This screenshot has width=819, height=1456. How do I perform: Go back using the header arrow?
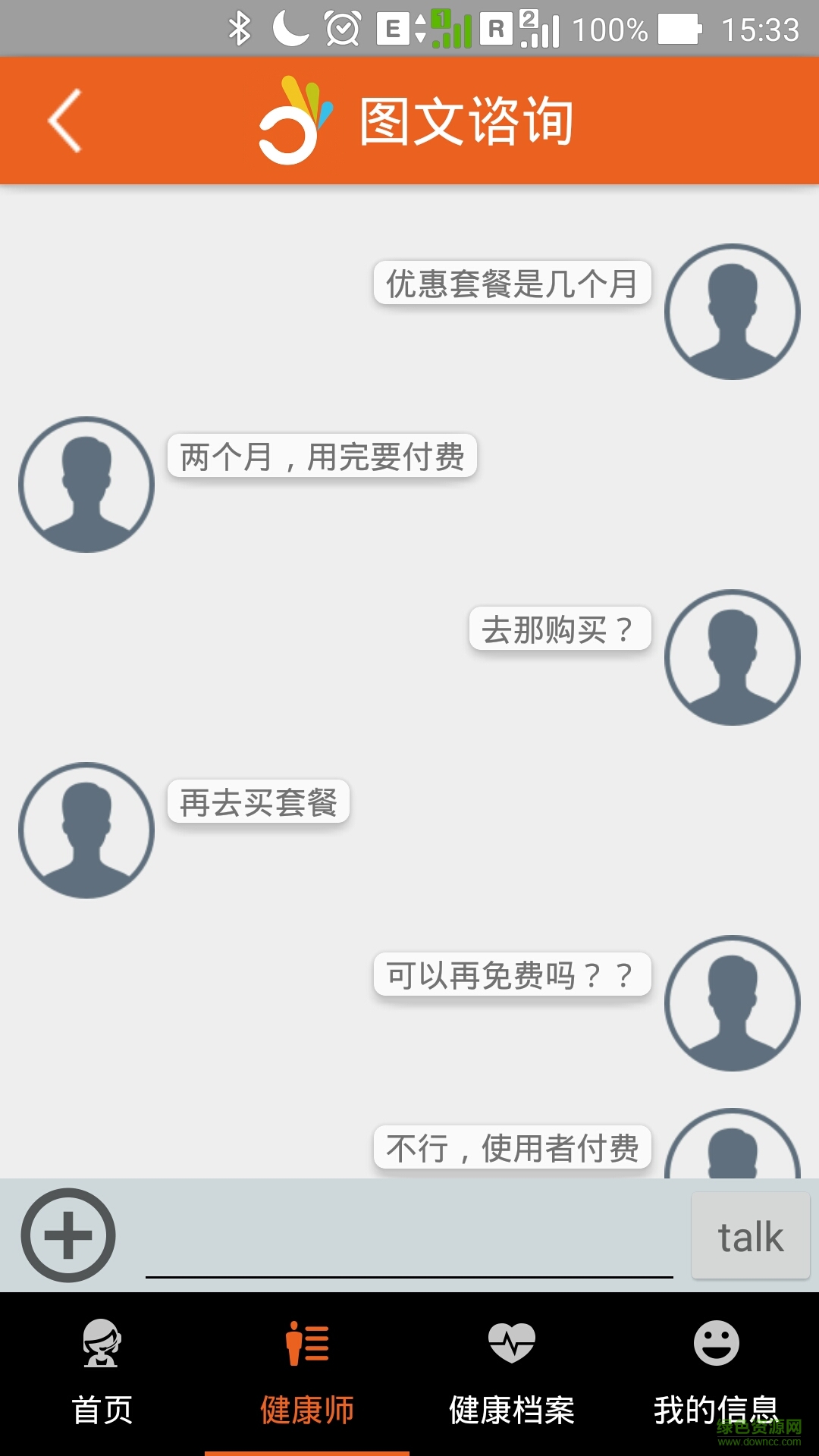[65, 121]
